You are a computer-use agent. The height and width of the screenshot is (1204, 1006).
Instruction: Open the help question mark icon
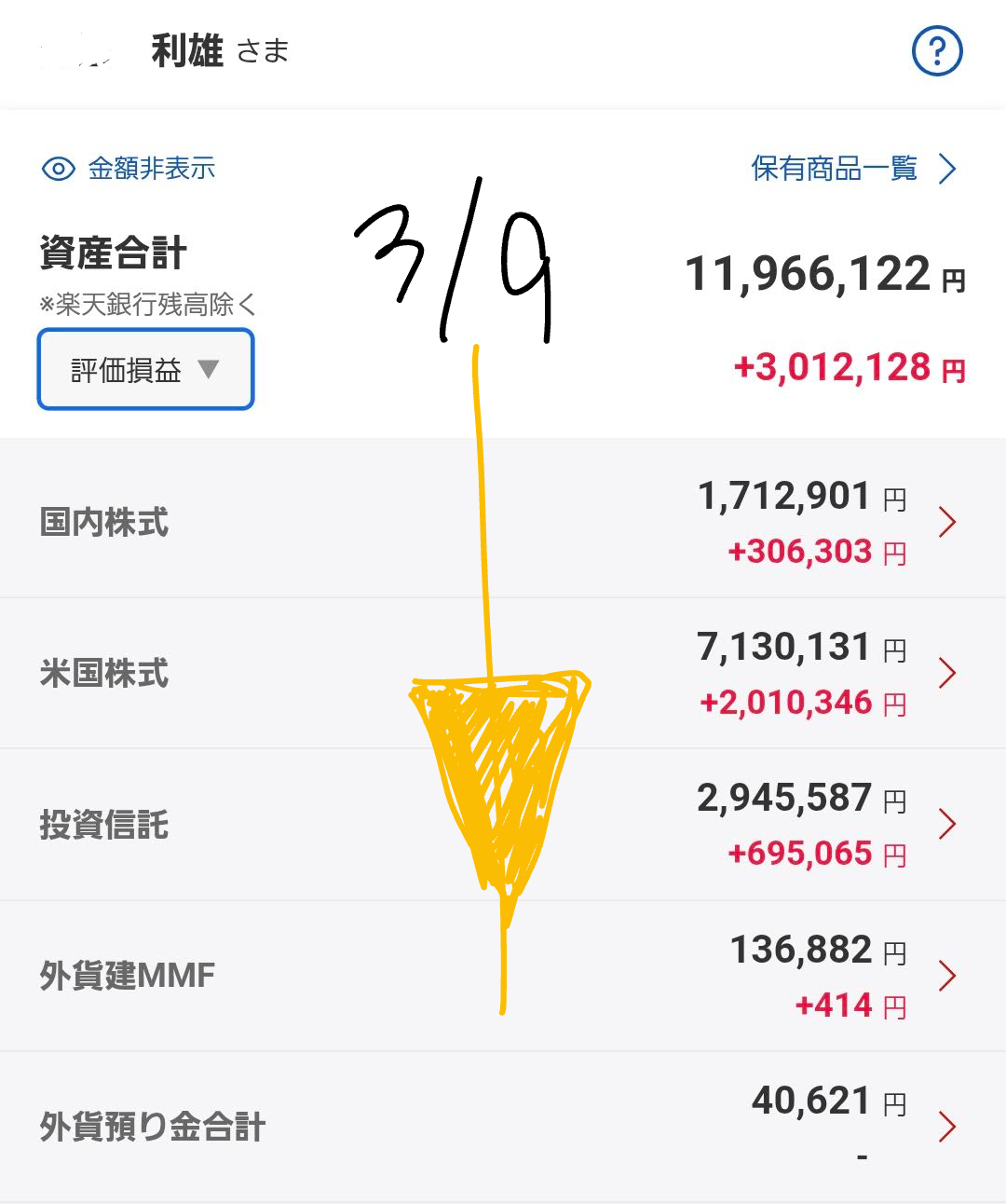click(936, 51)
